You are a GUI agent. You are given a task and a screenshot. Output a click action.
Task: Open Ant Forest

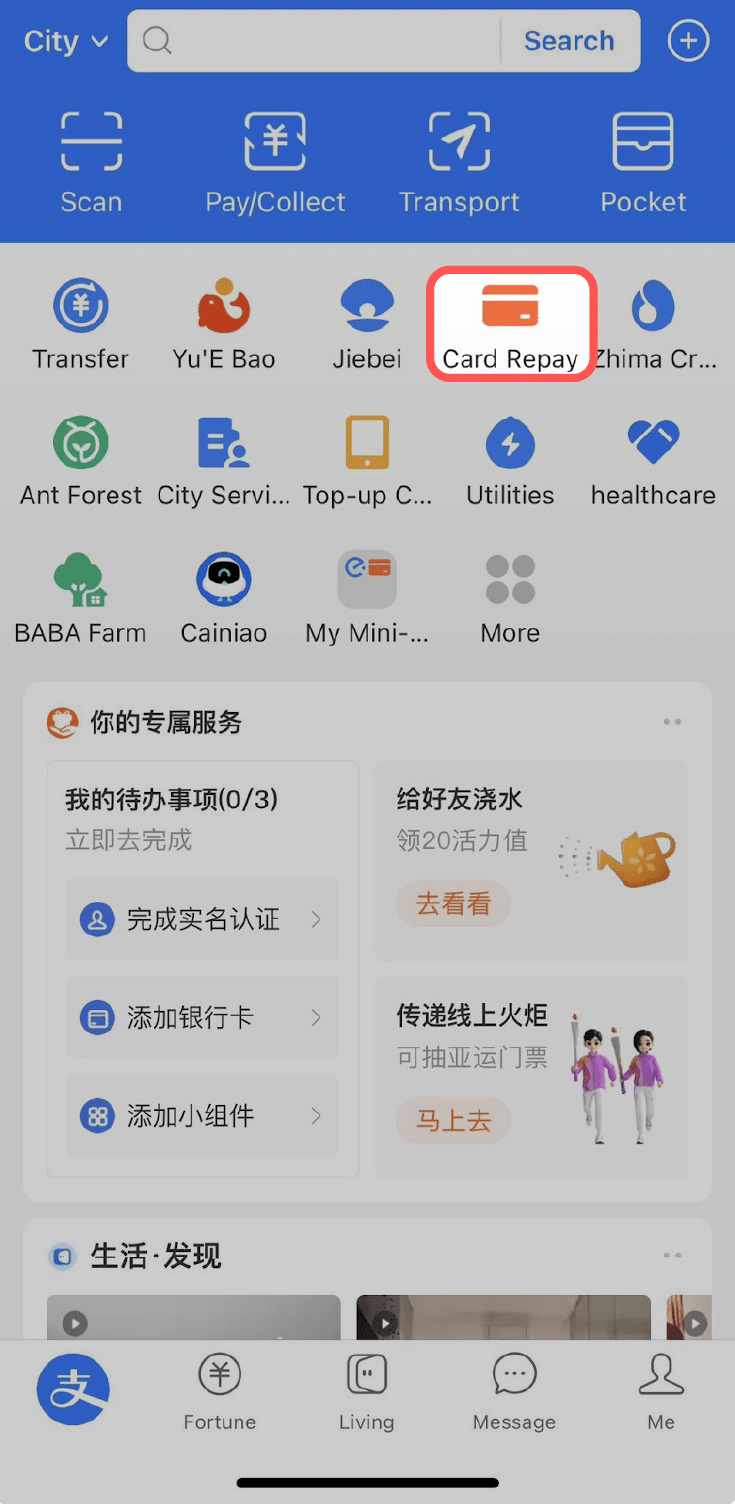[x=80, y=461]
